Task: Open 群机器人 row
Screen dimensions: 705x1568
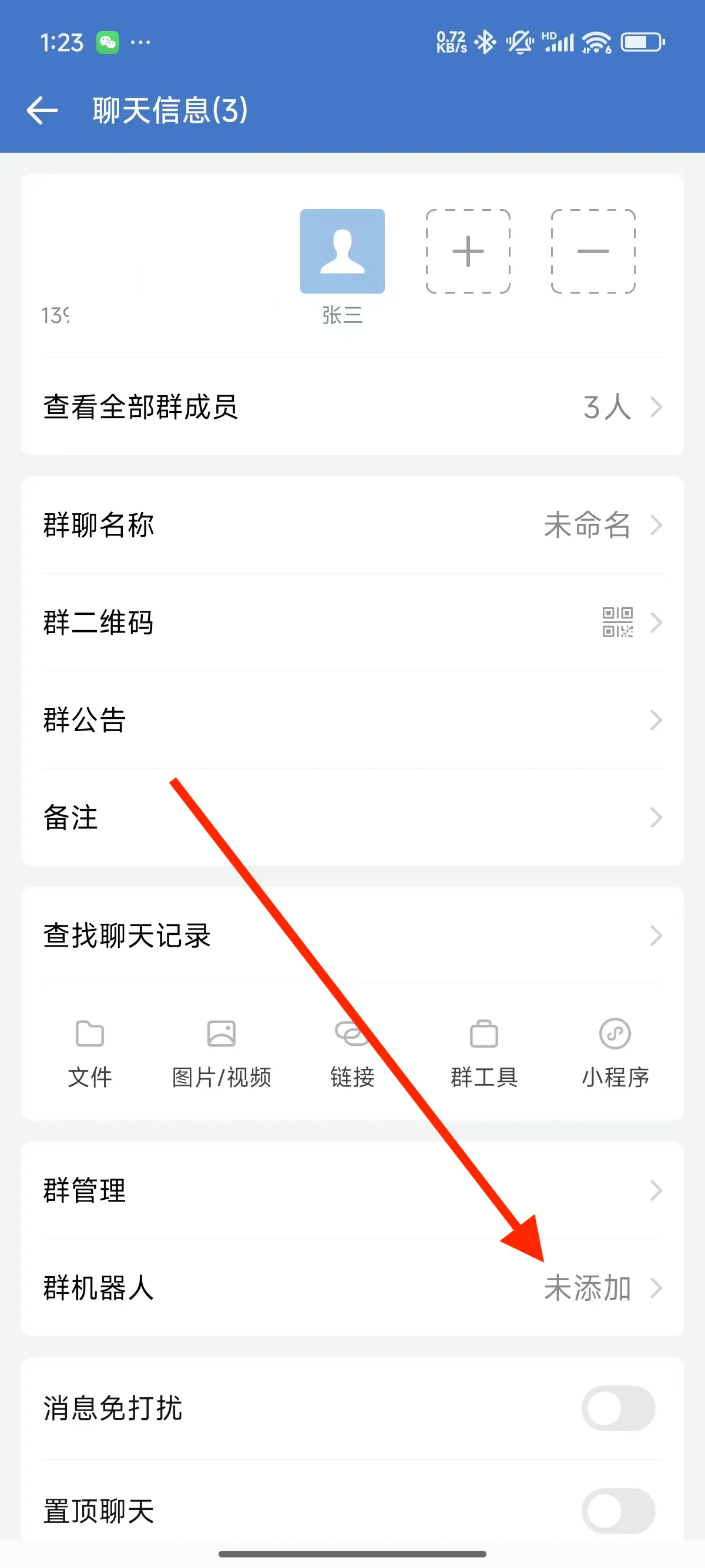Action: coord(352,1287)
